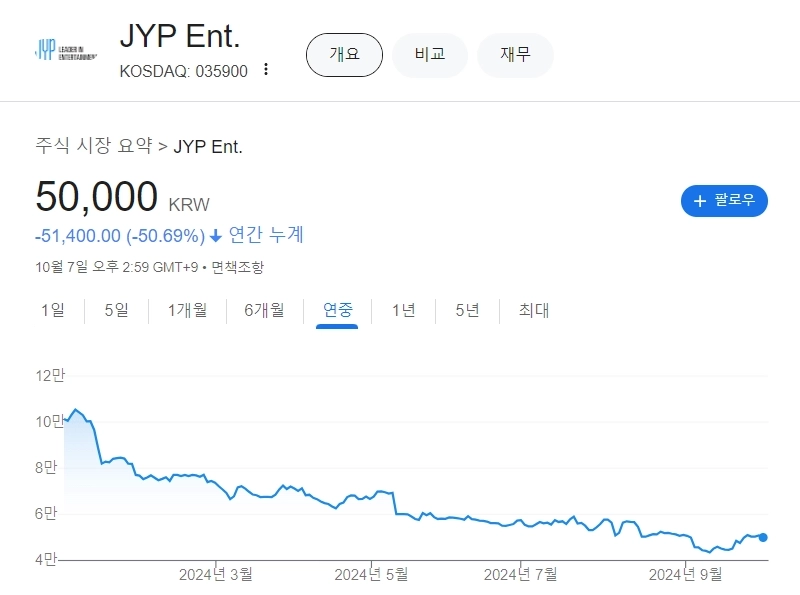
Task: Show the 최대 chart range
Action: click(x=534, y=310)
